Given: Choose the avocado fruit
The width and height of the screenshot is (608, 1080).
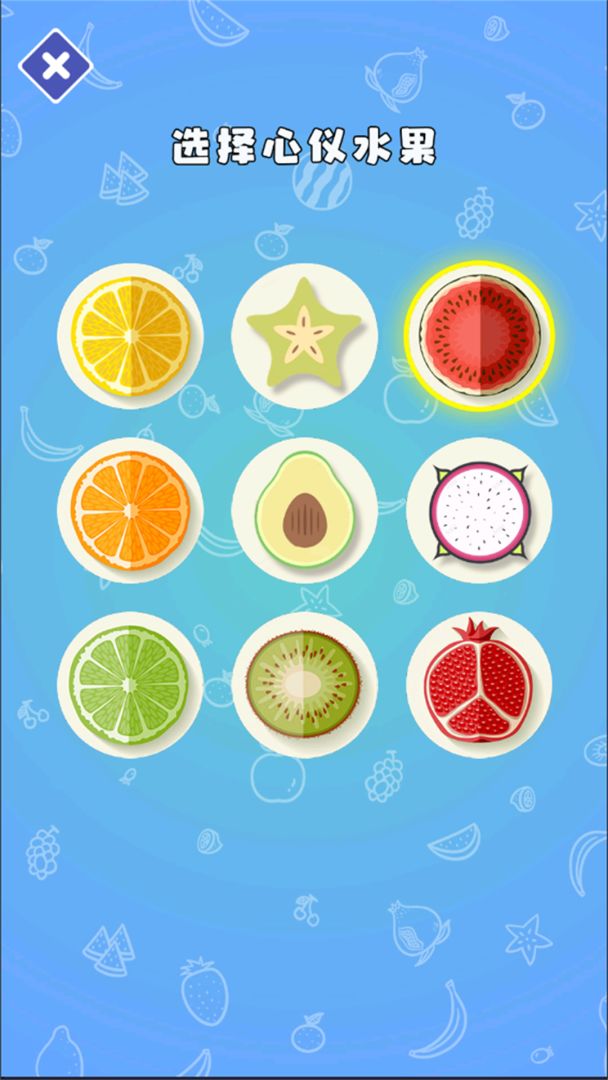Looking at the screenshot, I should click(304, 510).
